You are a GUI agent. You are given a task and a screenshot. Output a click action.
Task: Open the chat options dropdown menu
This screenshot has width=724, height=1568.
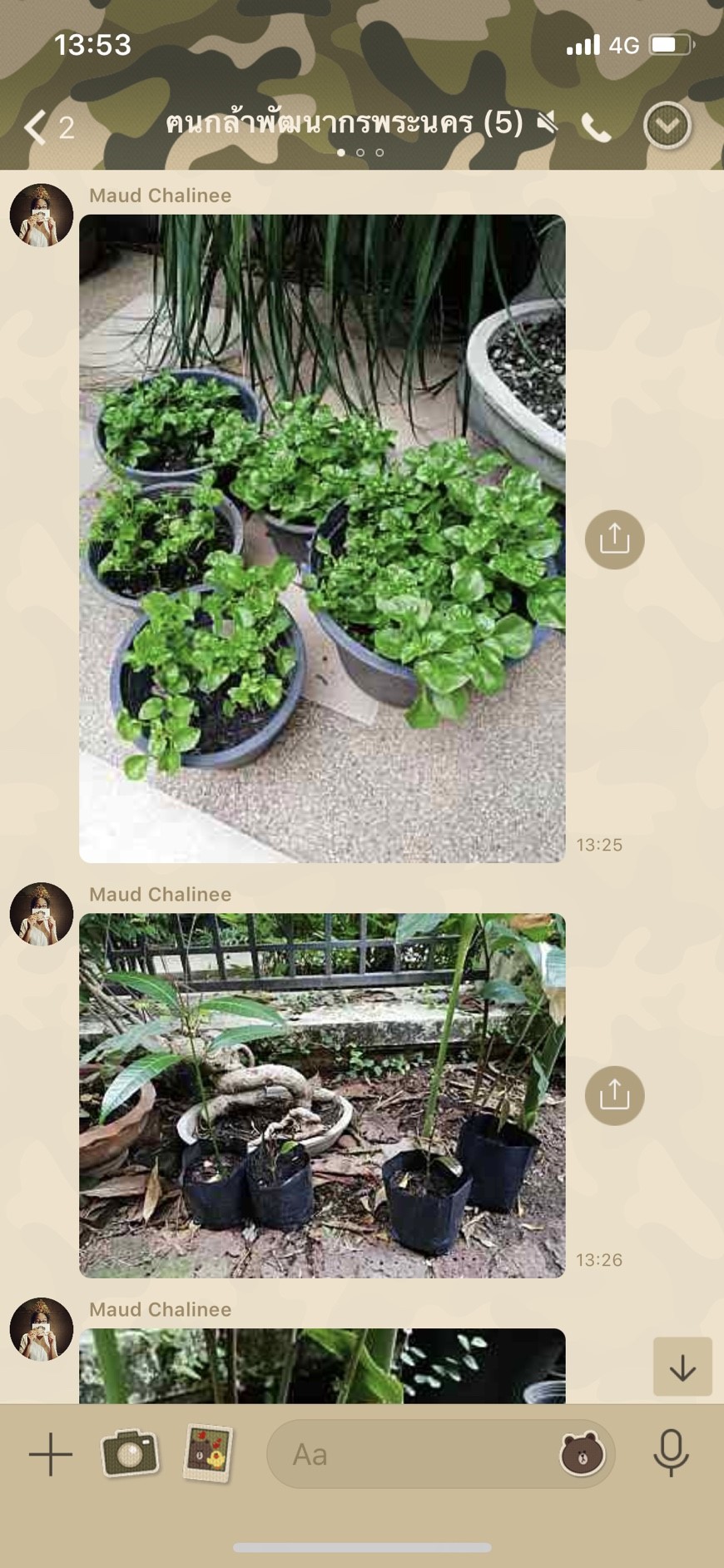[x=667, y=127]
